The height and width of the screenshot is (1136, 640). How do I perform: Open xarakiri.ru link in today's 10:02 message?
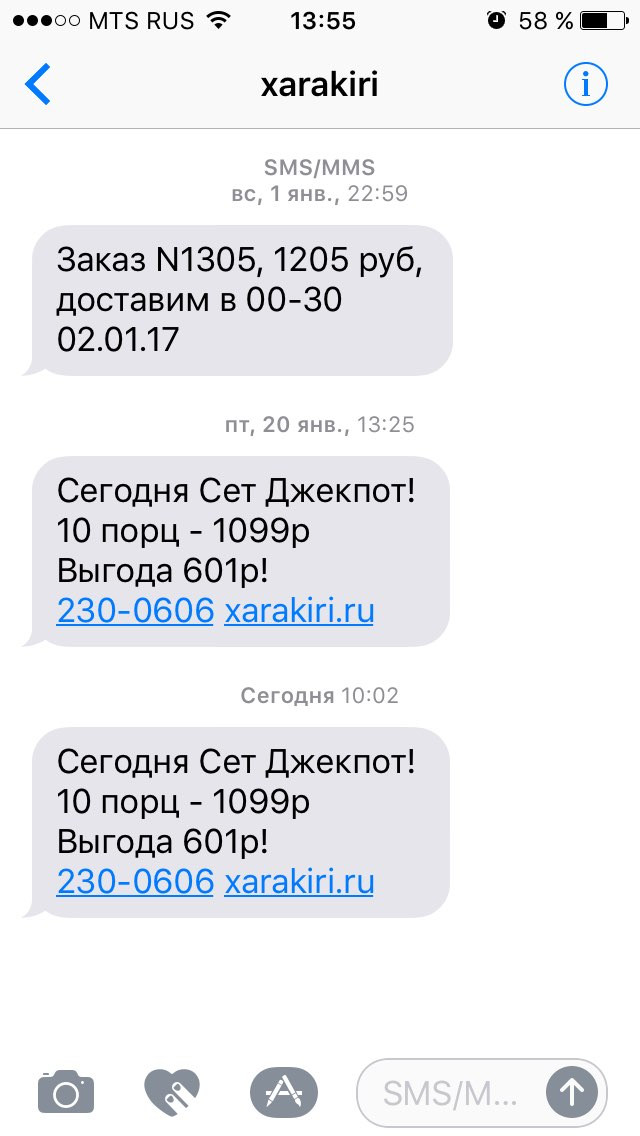(299, 882)
